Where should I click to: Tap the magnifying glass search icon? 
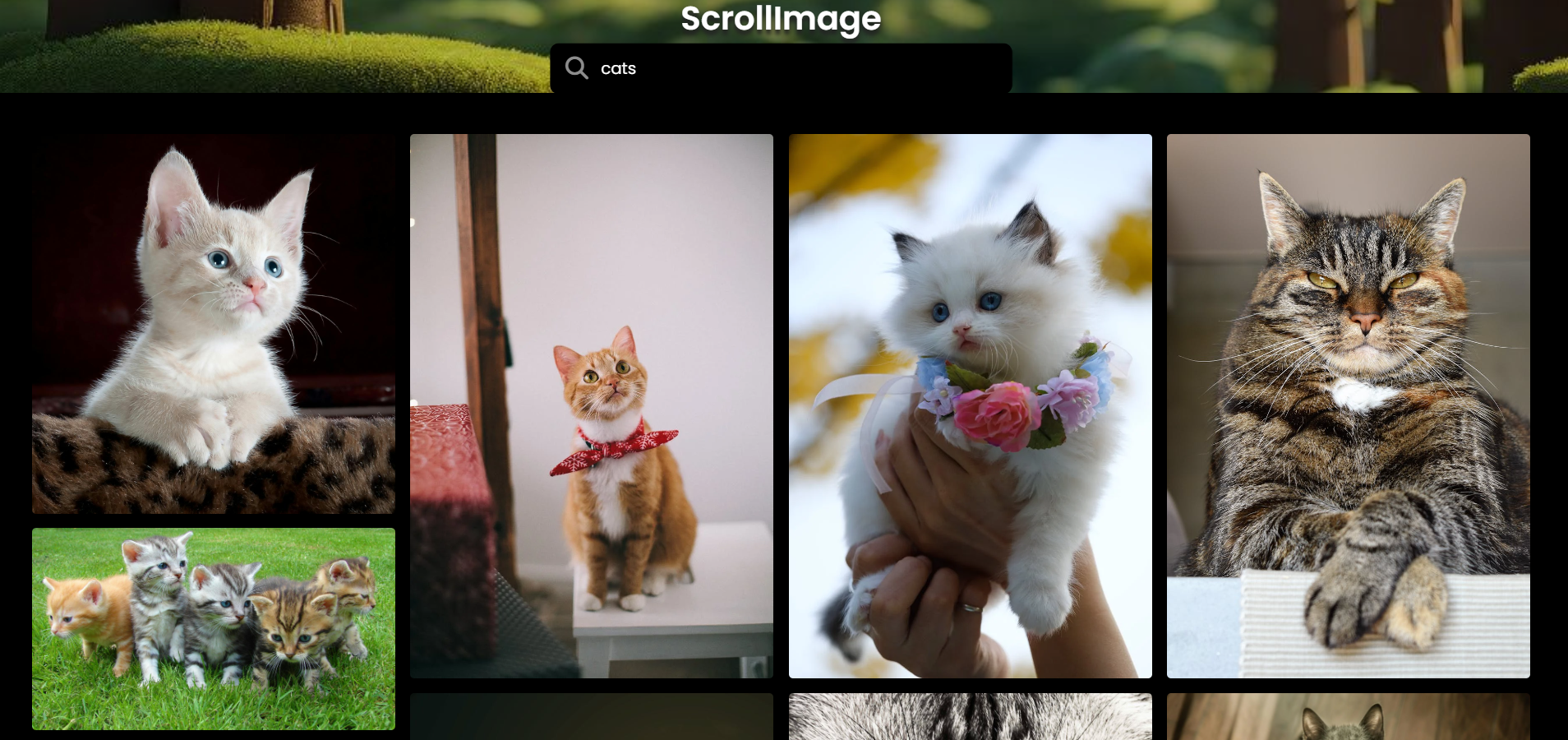[577, 68]
